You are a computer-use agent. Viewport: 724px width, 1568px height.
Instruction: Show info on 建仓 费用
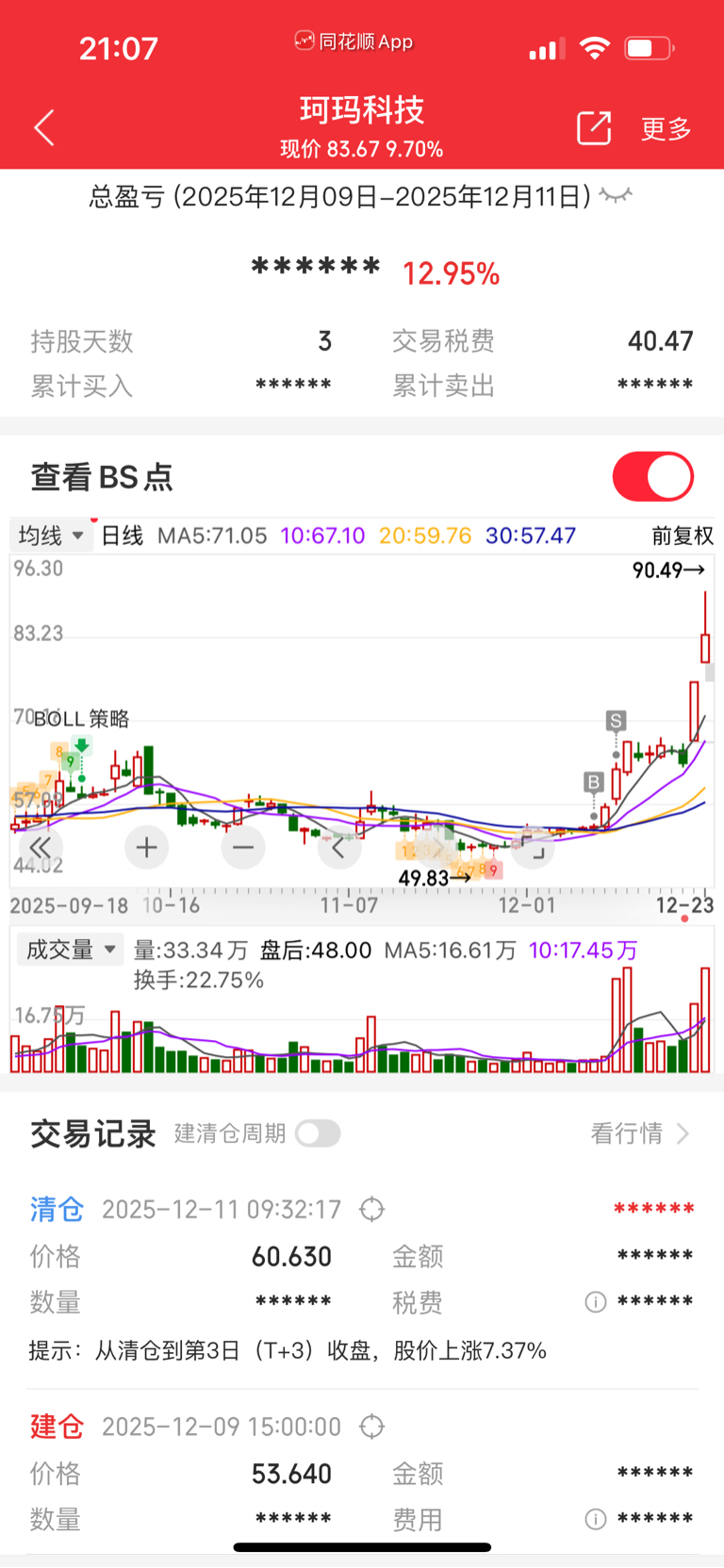pos(595,1519)
